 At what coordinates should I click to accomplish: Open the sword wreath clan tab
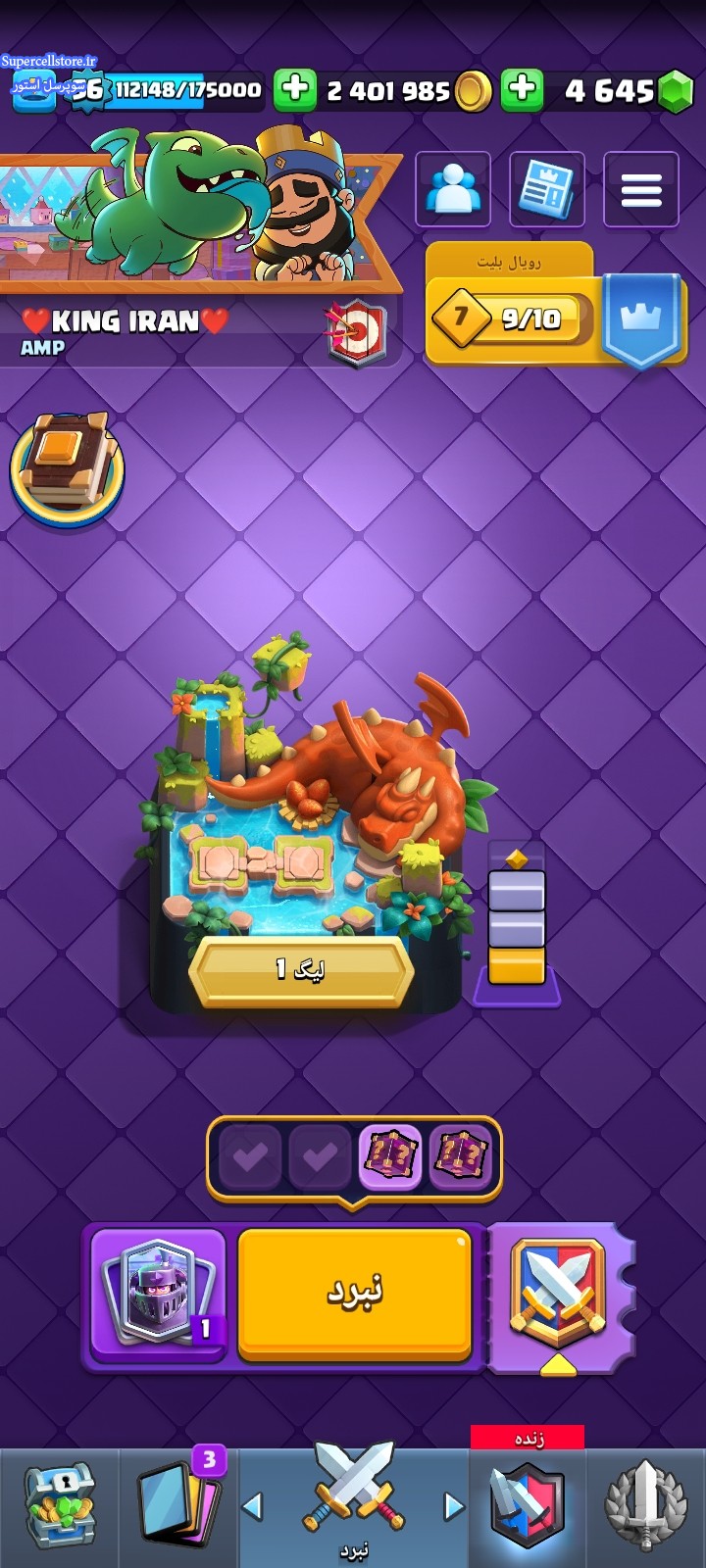[x=645, y=1507]
